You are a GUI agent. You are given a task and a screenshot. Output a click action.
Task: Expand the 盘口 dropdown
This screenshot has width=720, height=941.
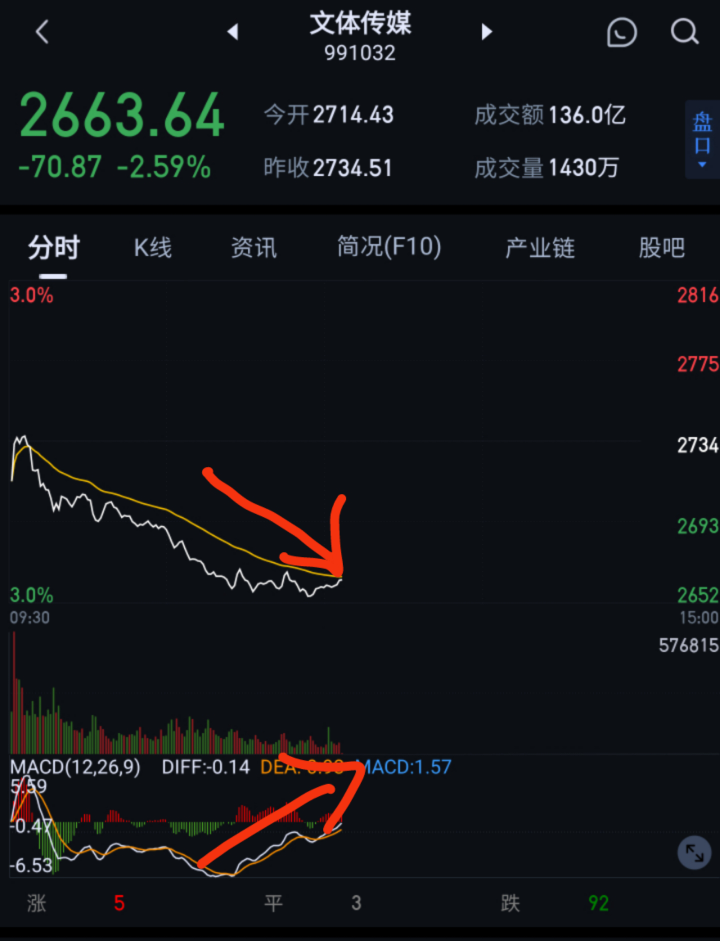click(x=702, y=139)
